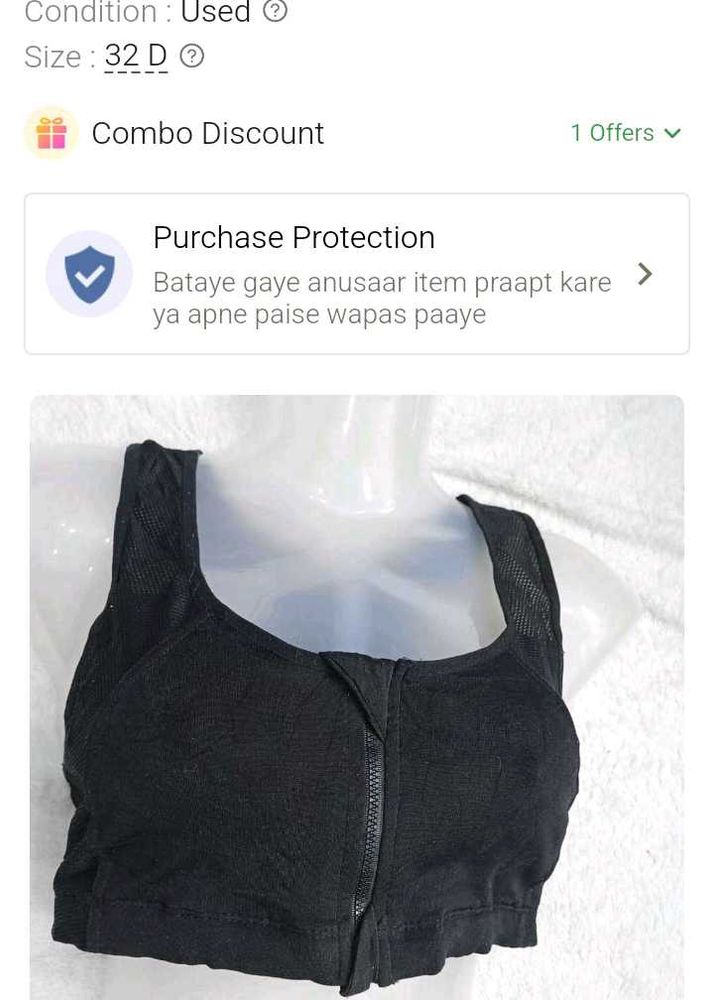
Task: Open the Purchase Protection card
Action: (357, 274)
